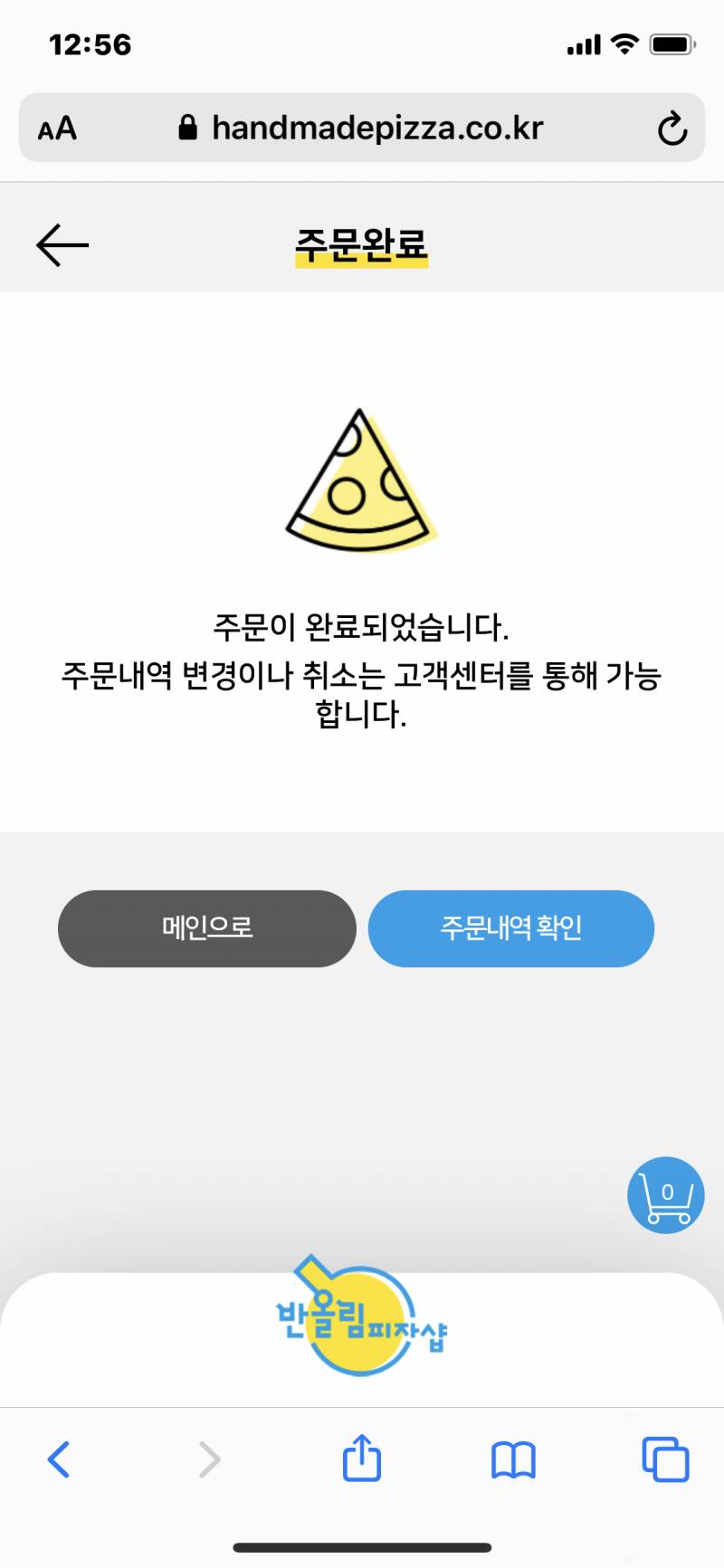Open the AA text size menu
Image resolution: width=724 pixels, height=1568 pixels.
click(55, 128)
